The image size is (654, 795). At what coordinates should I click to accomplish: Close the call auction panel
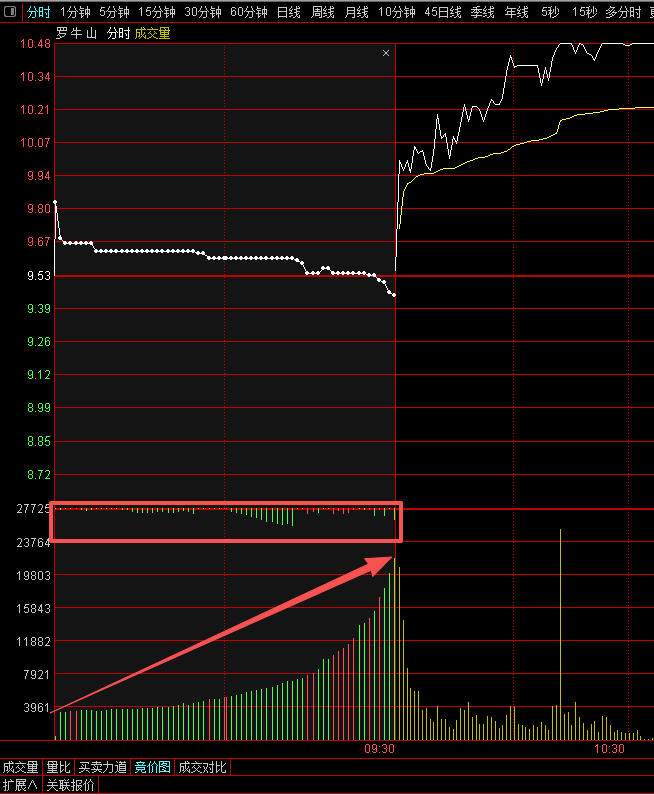tap(386, 53)
